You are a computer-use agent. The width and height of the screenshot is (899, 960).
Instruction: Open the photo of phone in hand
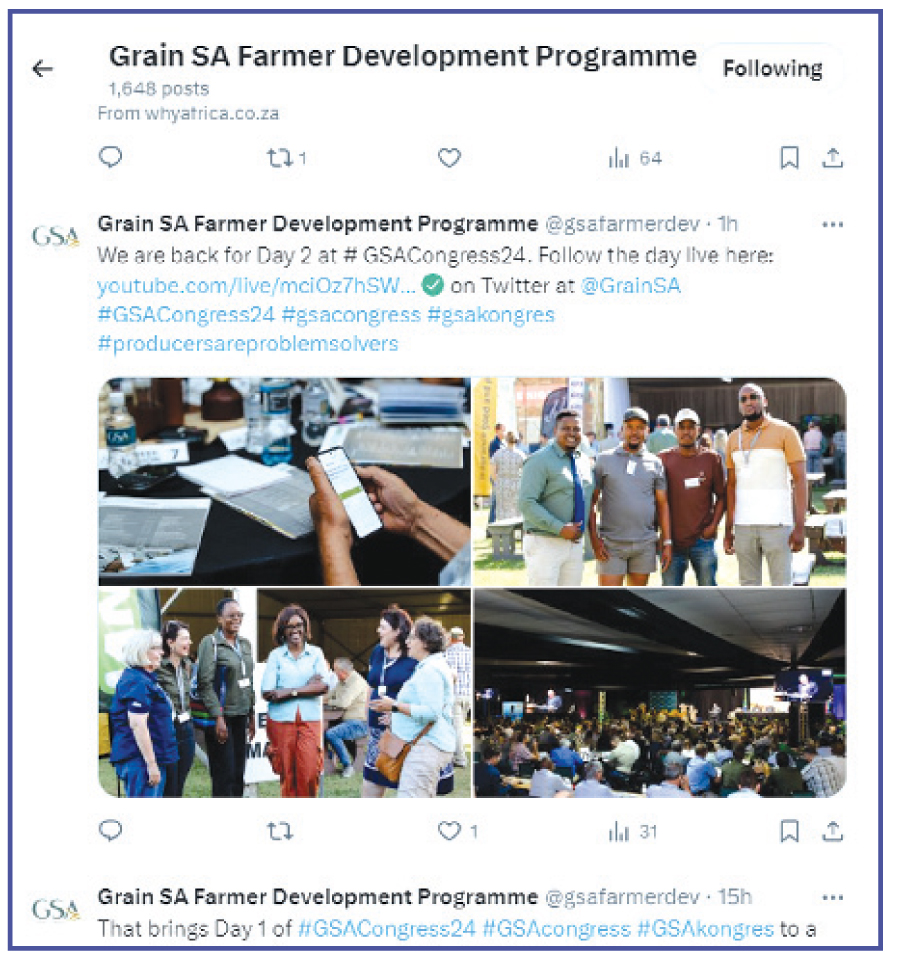coord(284,481)
